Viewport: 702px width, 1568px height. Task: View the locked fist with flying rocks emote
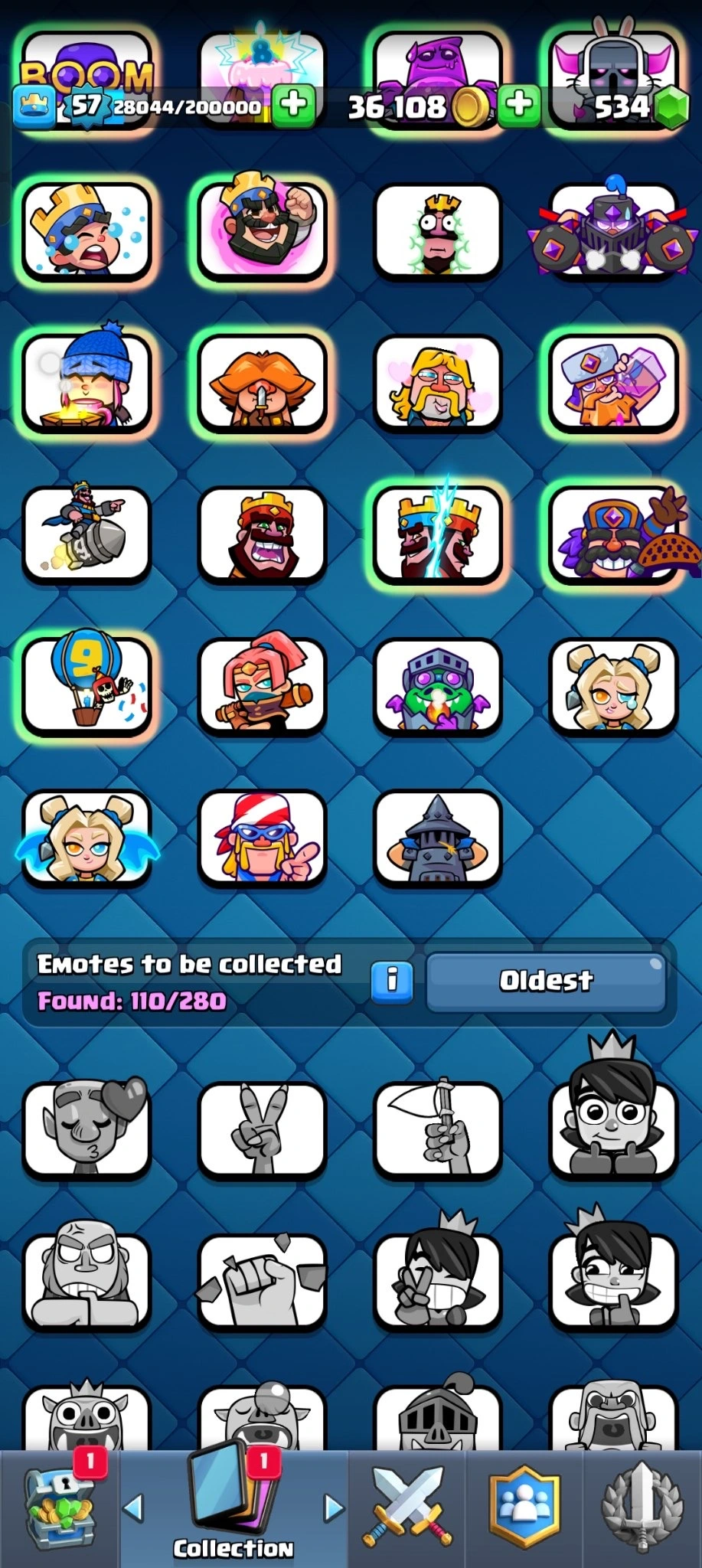[x=262, y=1281]
